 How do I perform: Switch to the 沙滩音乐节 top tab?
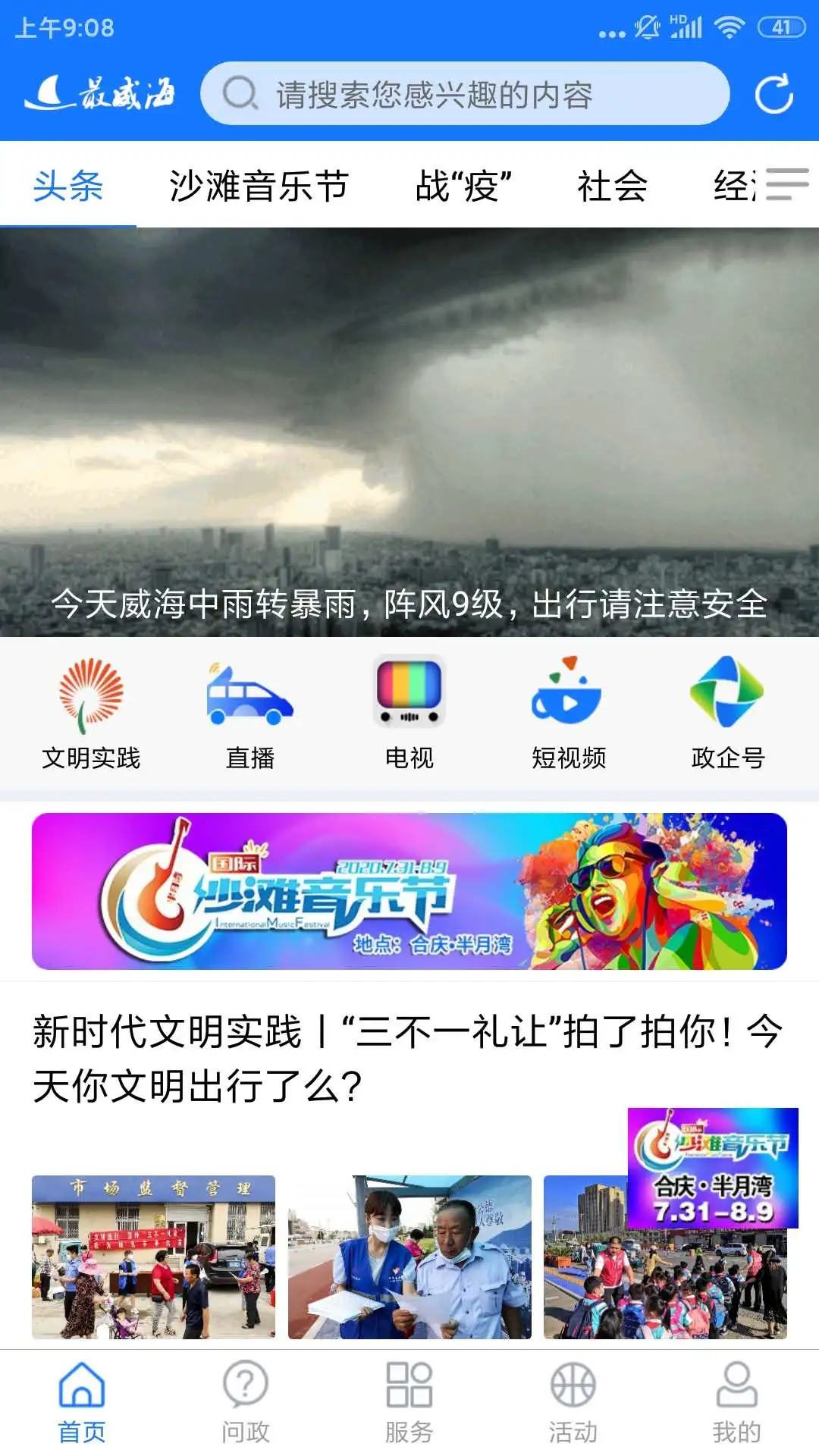click(259, 187)
